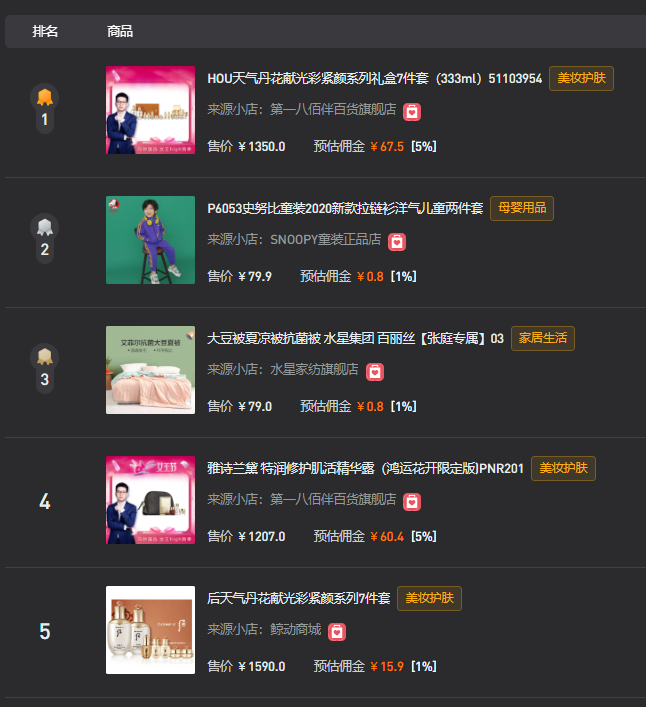Open the HOU天气丹花献光彩礼盒7件套 product row
The height and width of the screenshot is (707, 646).
(374, 78)
